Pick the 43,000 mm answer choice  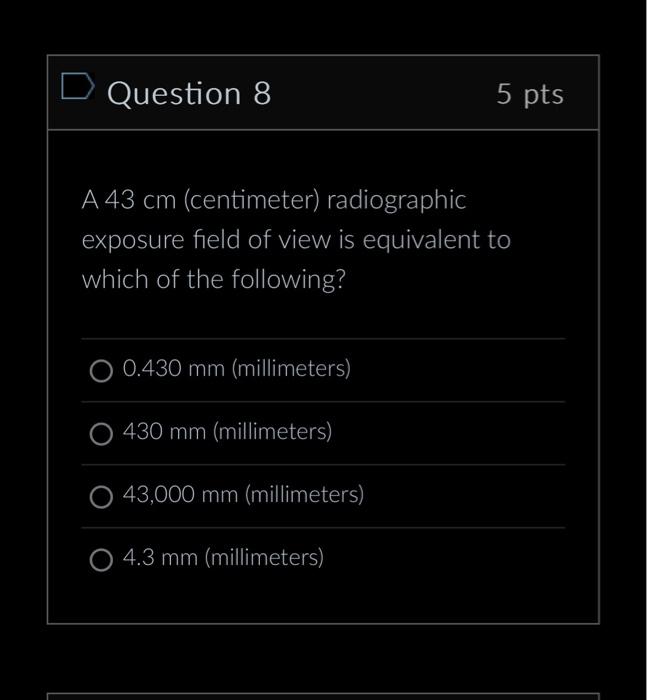[x=101, y=497]
